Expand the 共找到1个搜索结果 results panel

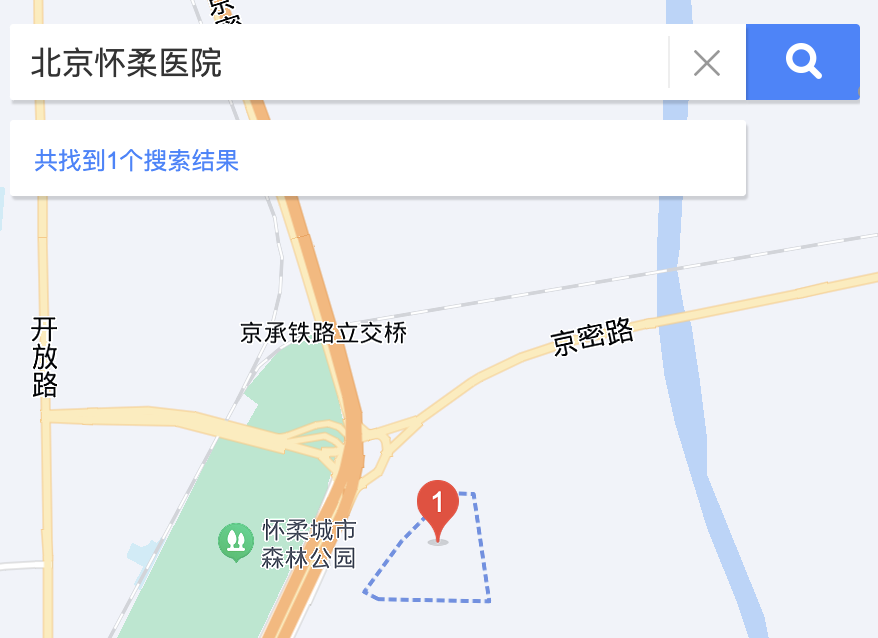point(377,160)
